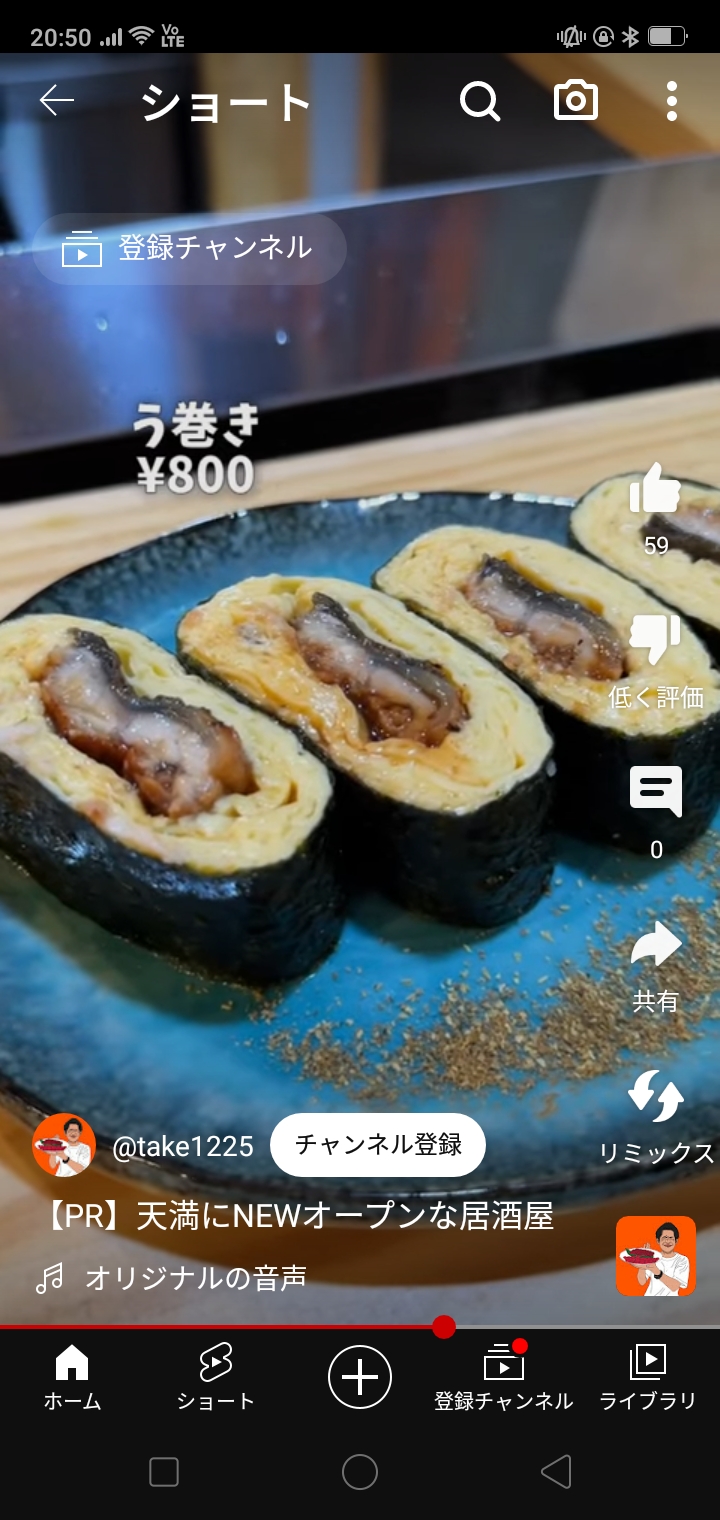The width and height of the screenshot is (720, 1520).
Task: Dislike this Short with 低く評価
Action: [656, 642]
